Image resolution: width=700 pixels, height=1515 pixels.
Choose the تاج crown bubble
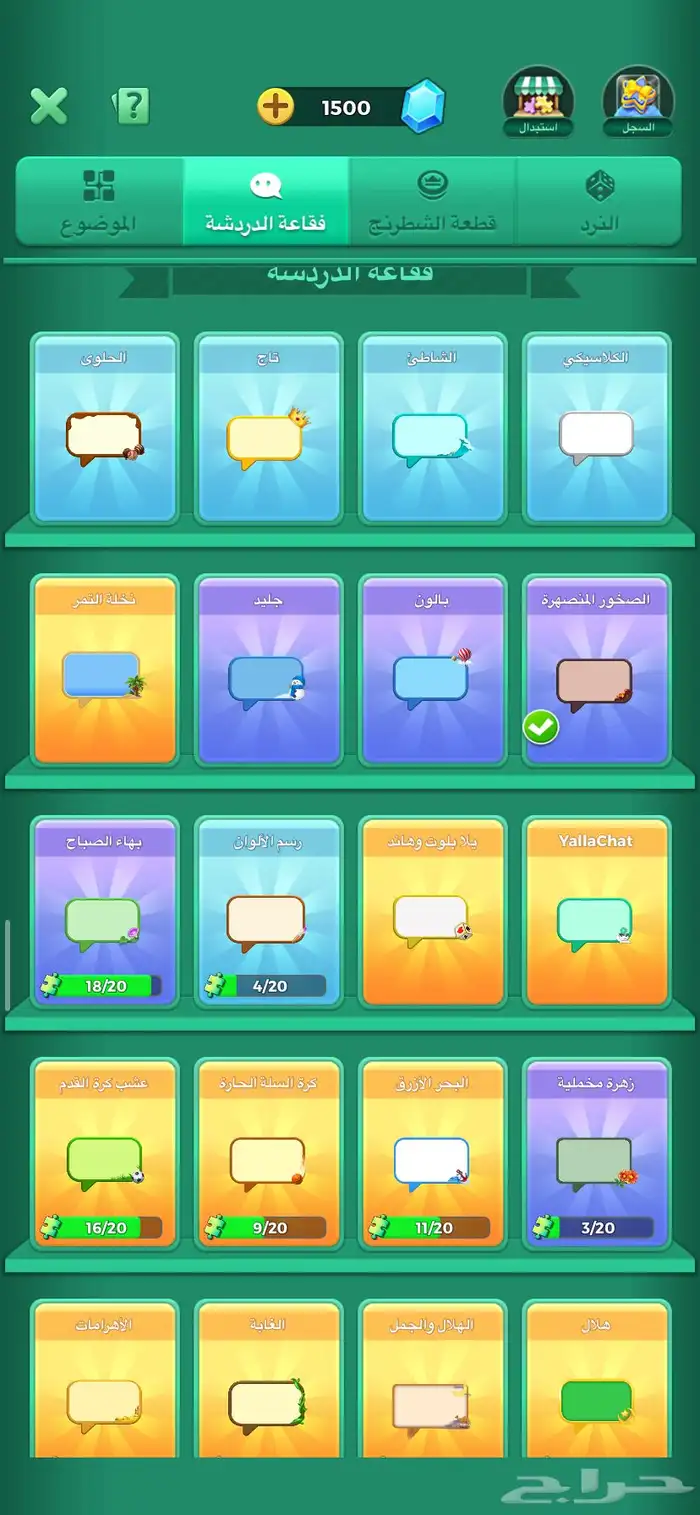269,428
